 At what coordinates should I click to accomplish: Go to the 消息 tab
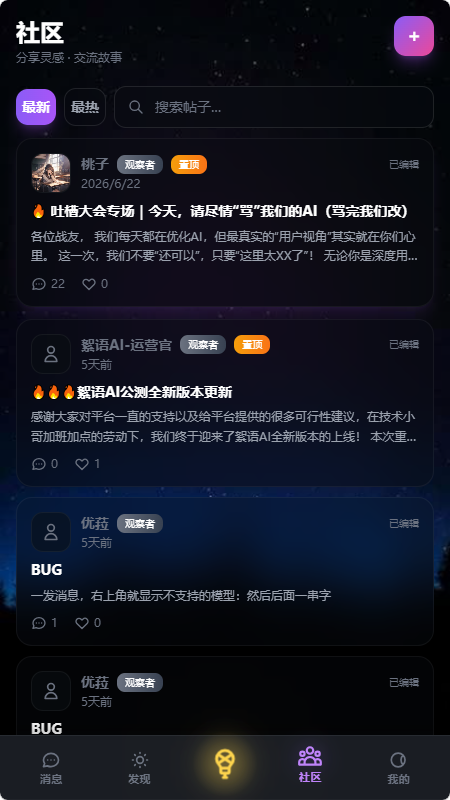coord(51,768)
